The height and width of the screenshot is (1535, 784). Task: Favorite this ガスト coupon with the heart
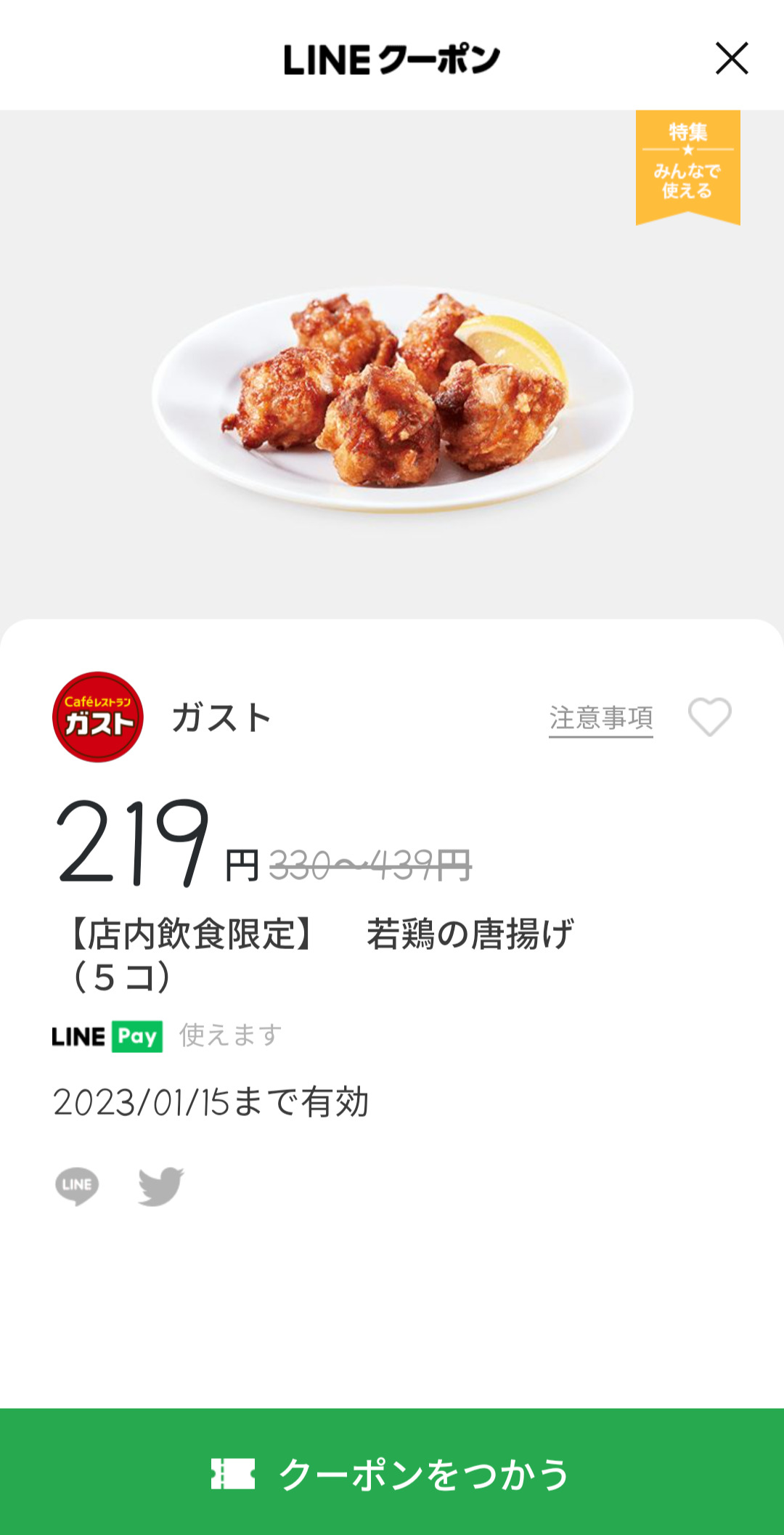pos(709,717)
